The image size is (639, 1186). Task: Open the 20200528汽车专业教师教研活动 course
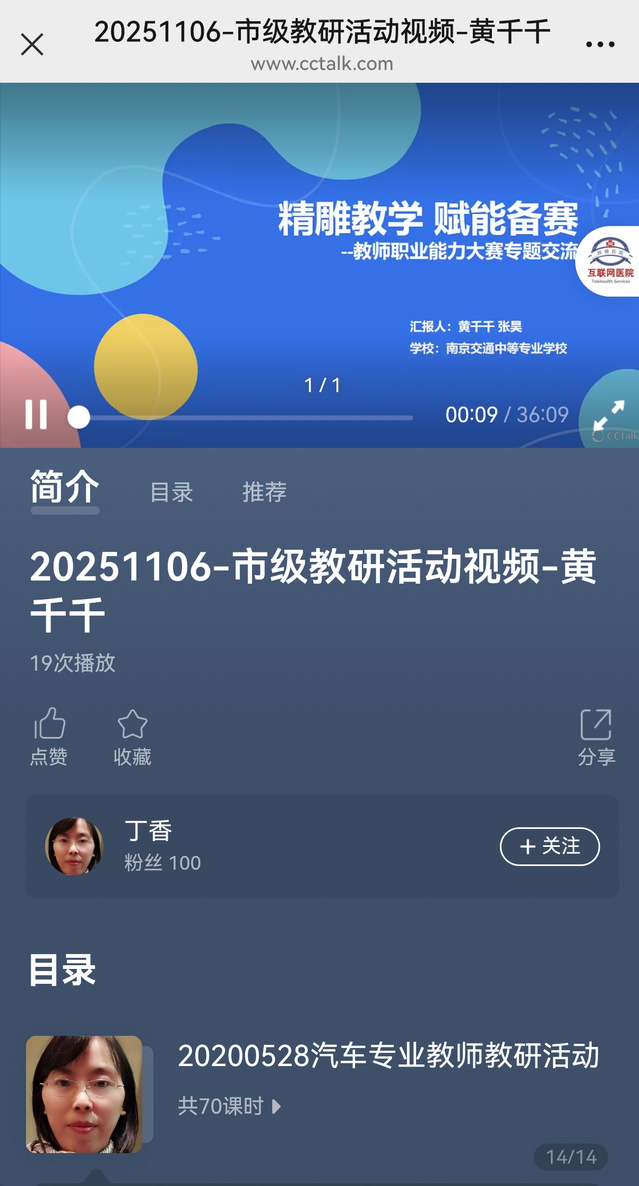tap(388, 1055)
